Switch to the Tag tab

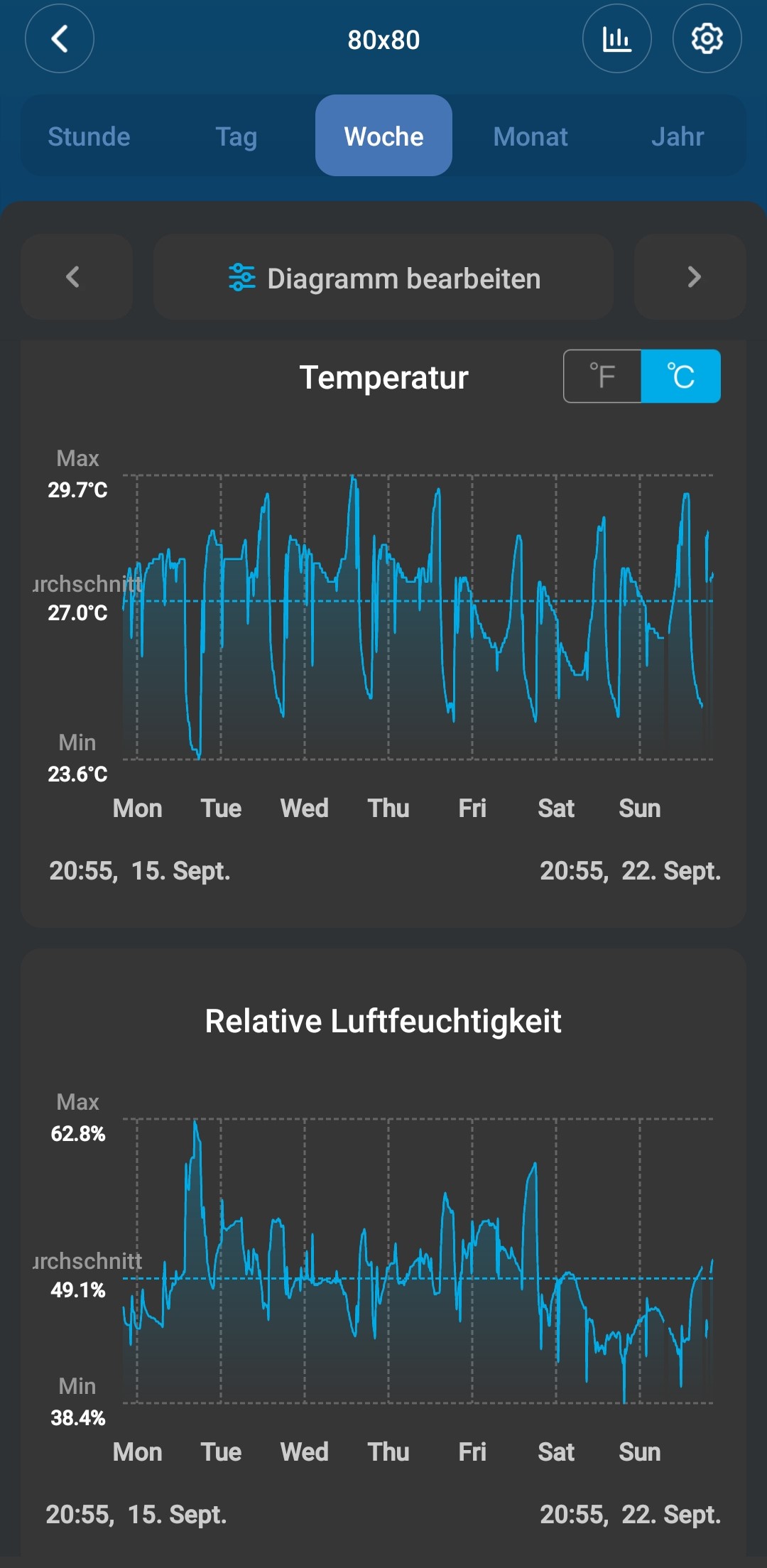point(236,136)
